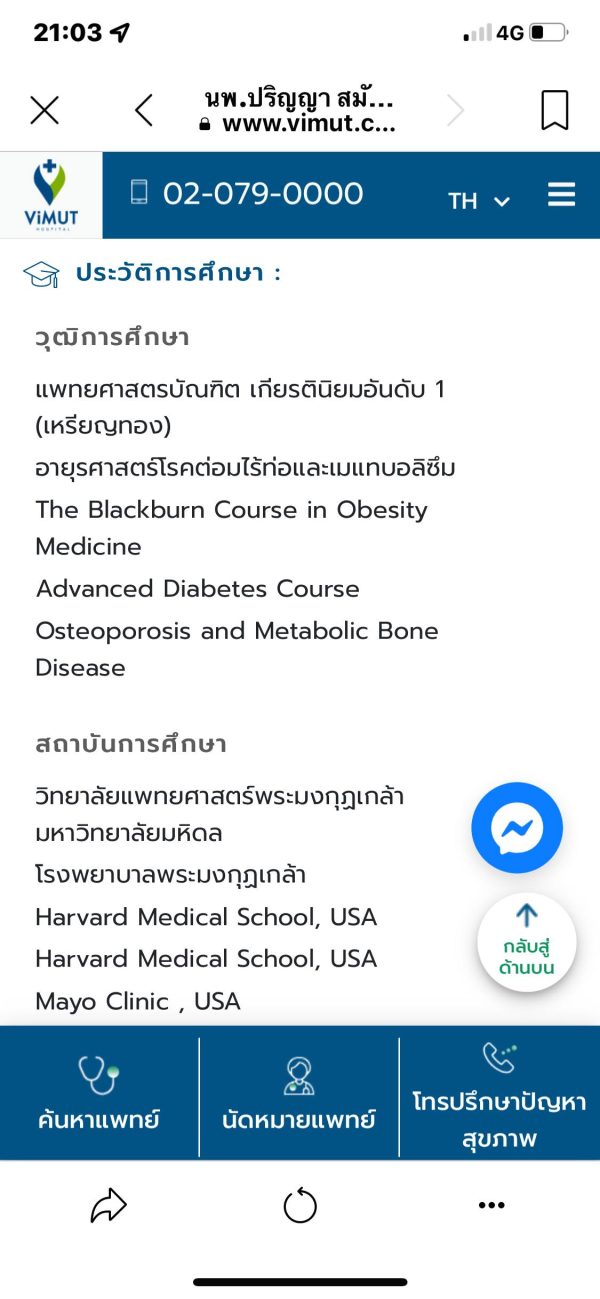The height and width of the screenshot is (1299, 600).
Task: Share this page
Action: (108, 1206)
